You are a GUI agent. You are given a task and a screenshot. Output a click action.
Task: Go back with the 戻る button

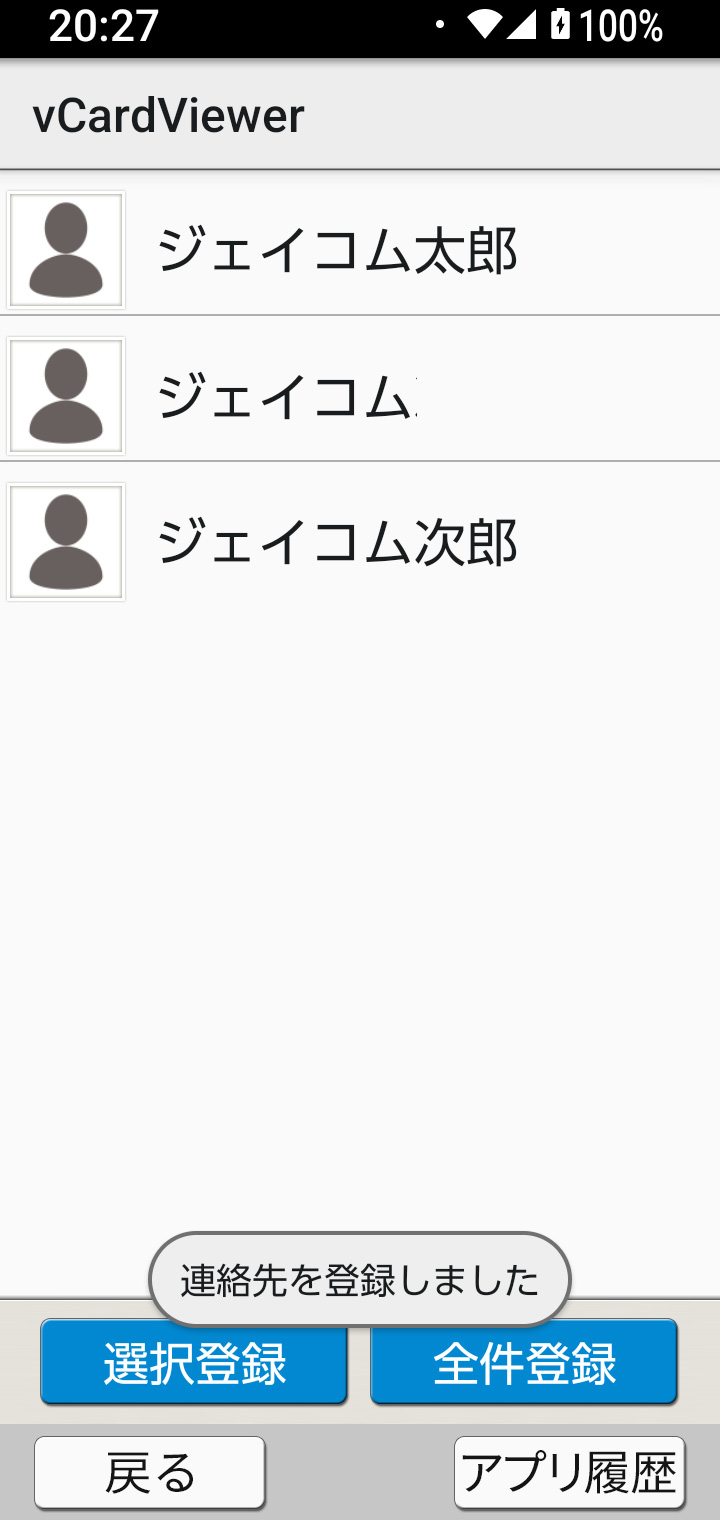150,1472
